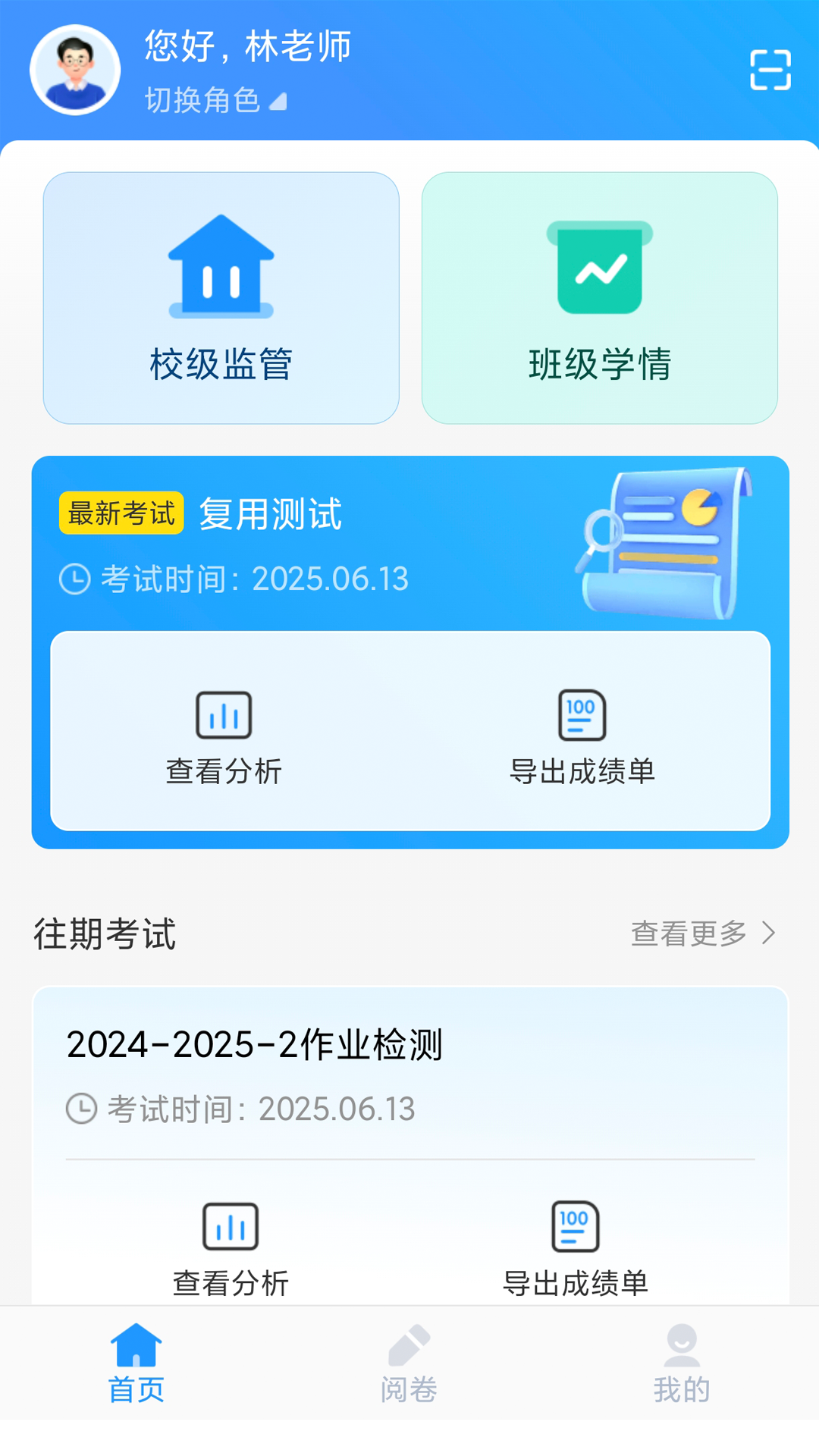The width and height of the screenshot is (819, 1456).
Task: Expand 查看更多 with the right chevron
Action: [x=704, y=934]
